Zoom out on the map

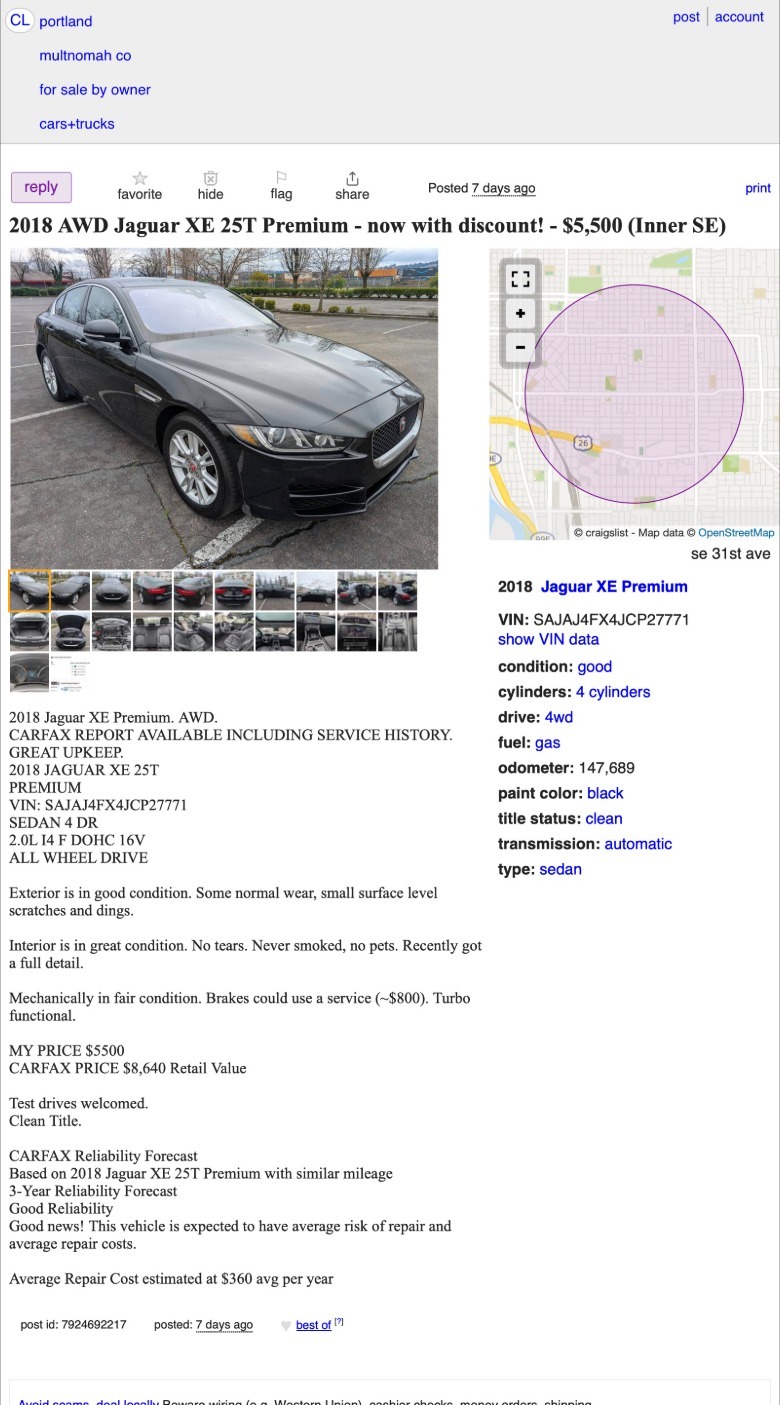click(x=520, y=348)
